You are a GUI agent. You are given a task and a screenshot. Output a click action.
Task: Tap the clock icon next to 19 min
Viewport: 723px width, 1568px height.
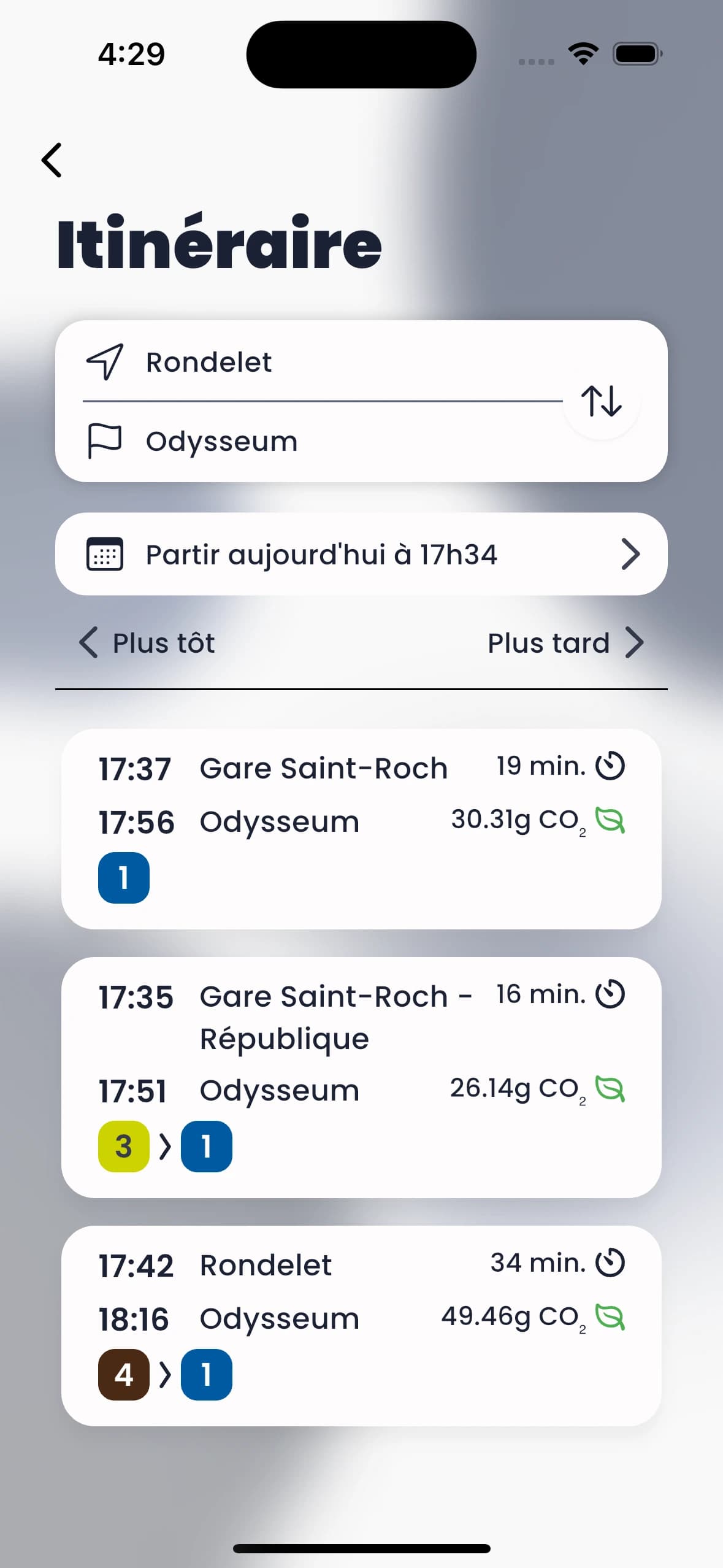[x=611, y=765]
